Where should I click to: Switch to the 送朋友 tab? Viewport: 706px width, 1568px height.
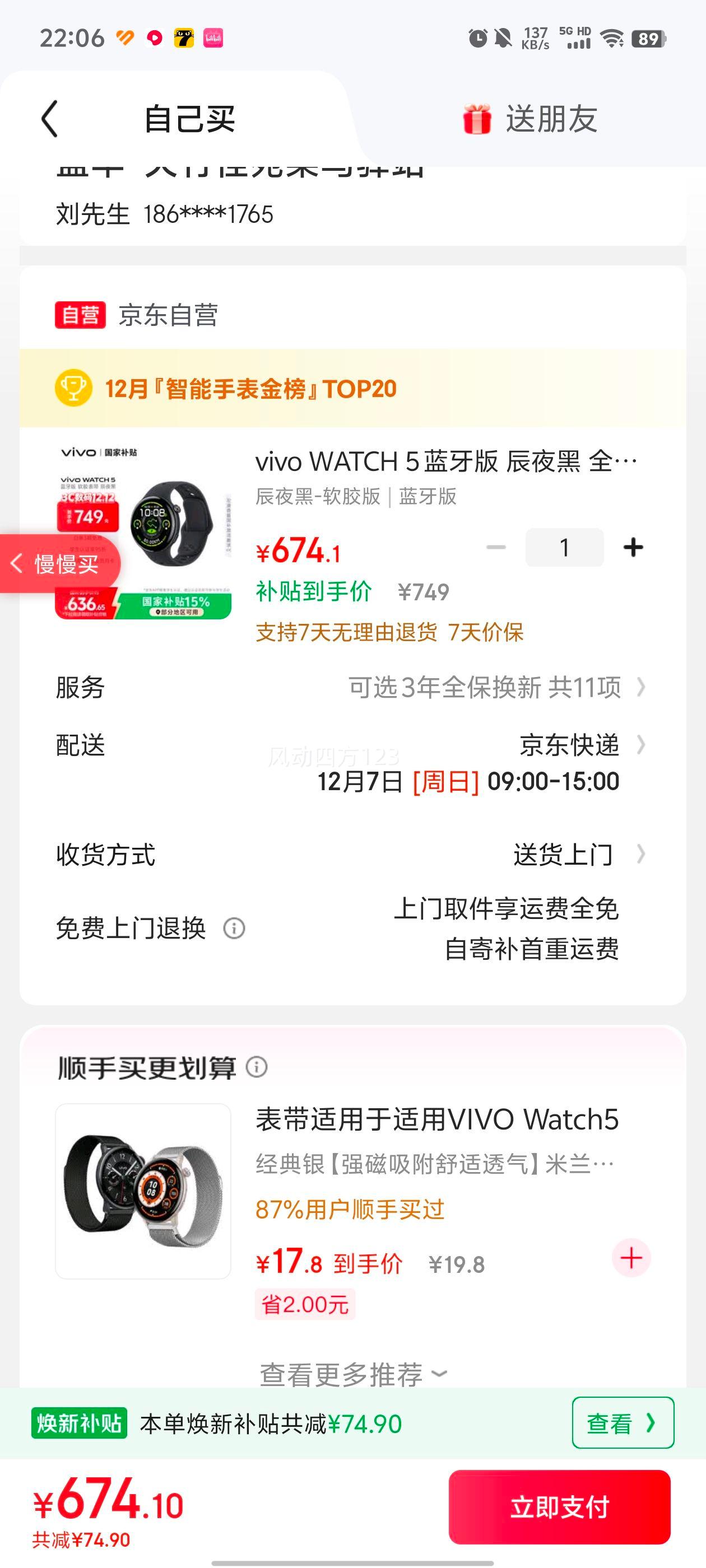tap(551, 119)
